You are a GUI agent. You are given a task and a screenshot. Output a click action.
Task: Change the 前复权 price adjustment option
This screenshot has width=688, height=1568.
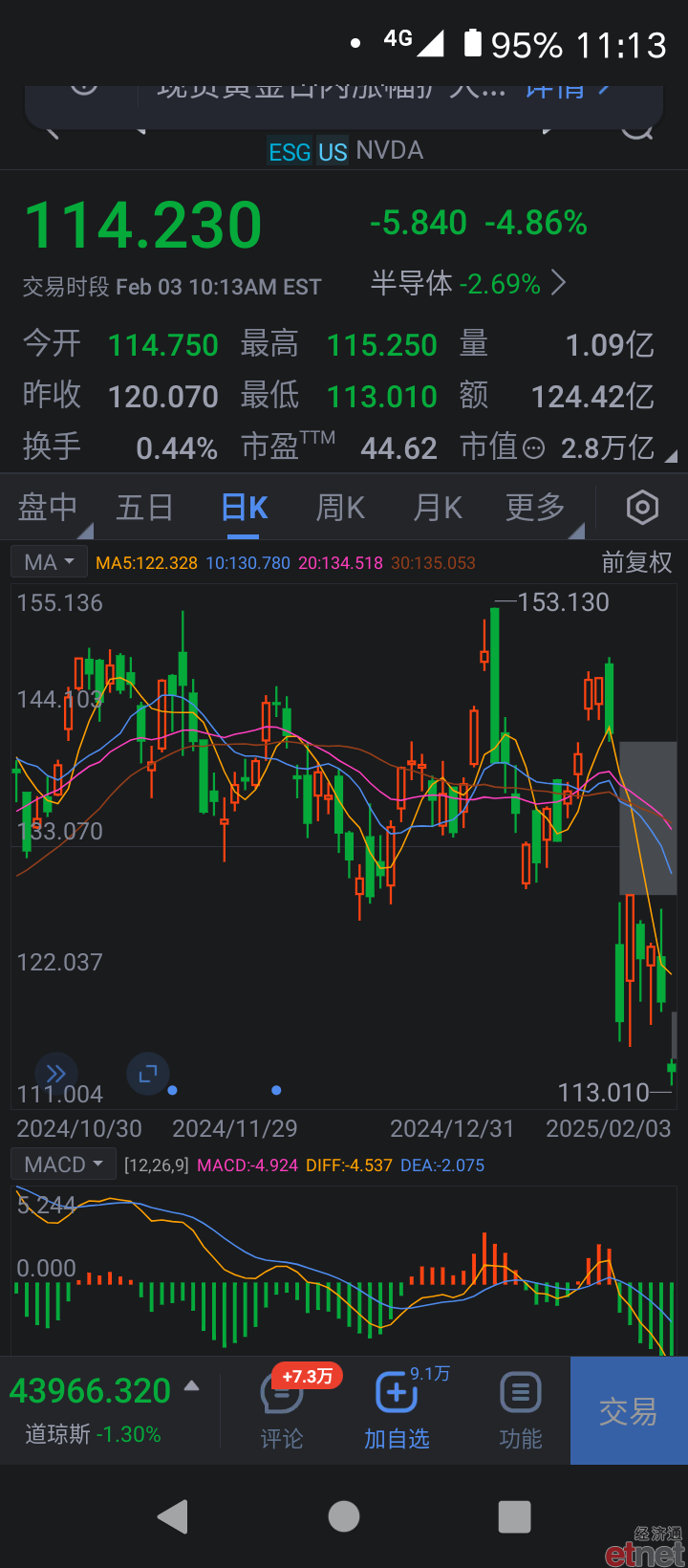[636, 562]
